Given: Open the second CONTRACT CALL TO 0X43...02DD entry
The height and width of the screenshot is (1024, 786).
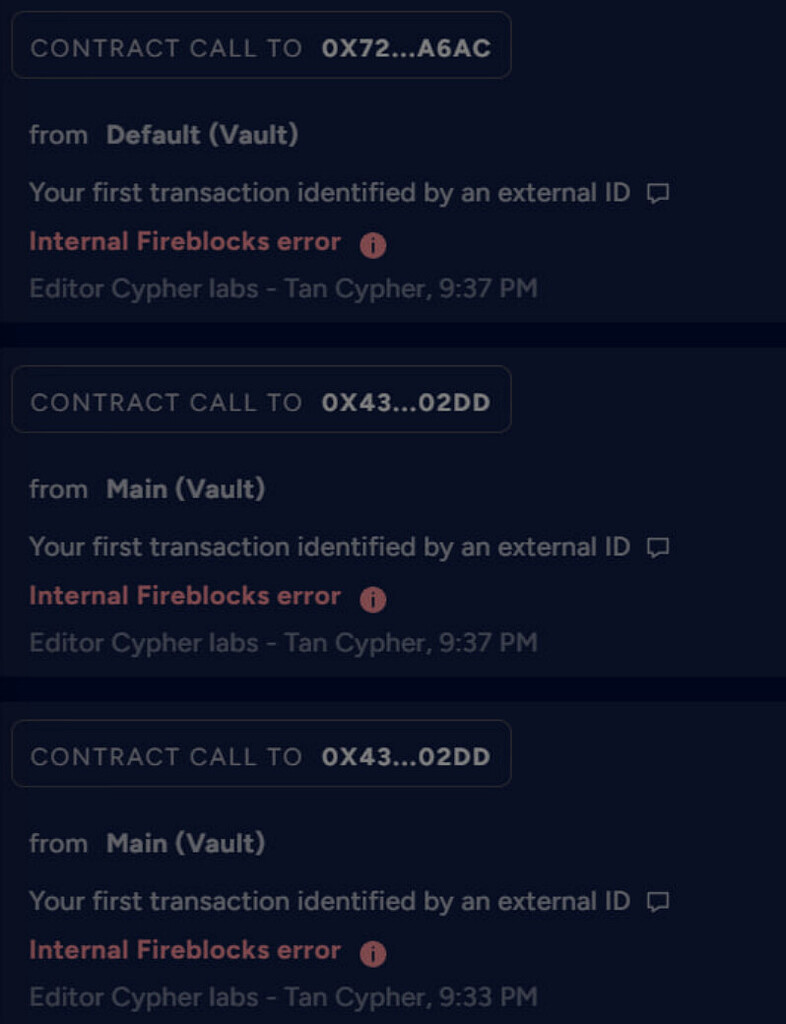Looking at the screenshot, I should (x=260, y=401).
